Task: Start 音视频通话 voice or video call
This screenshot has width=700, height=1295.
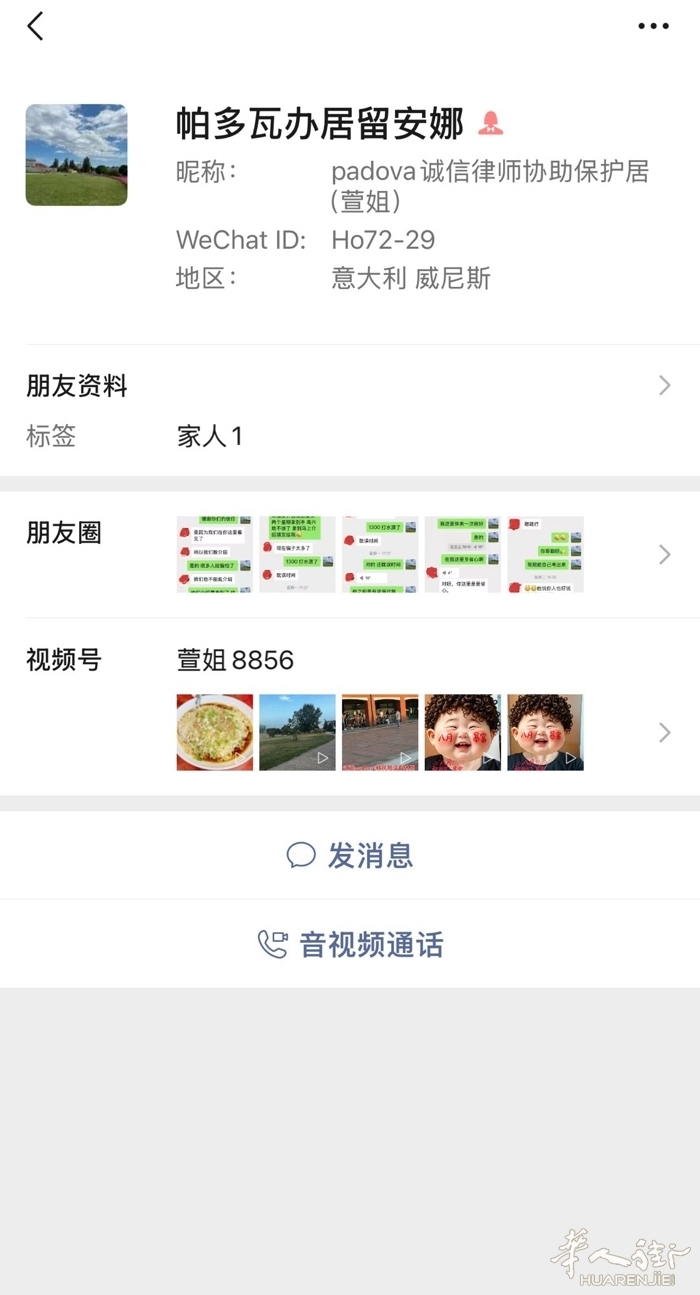Action: tap(350, 944)
